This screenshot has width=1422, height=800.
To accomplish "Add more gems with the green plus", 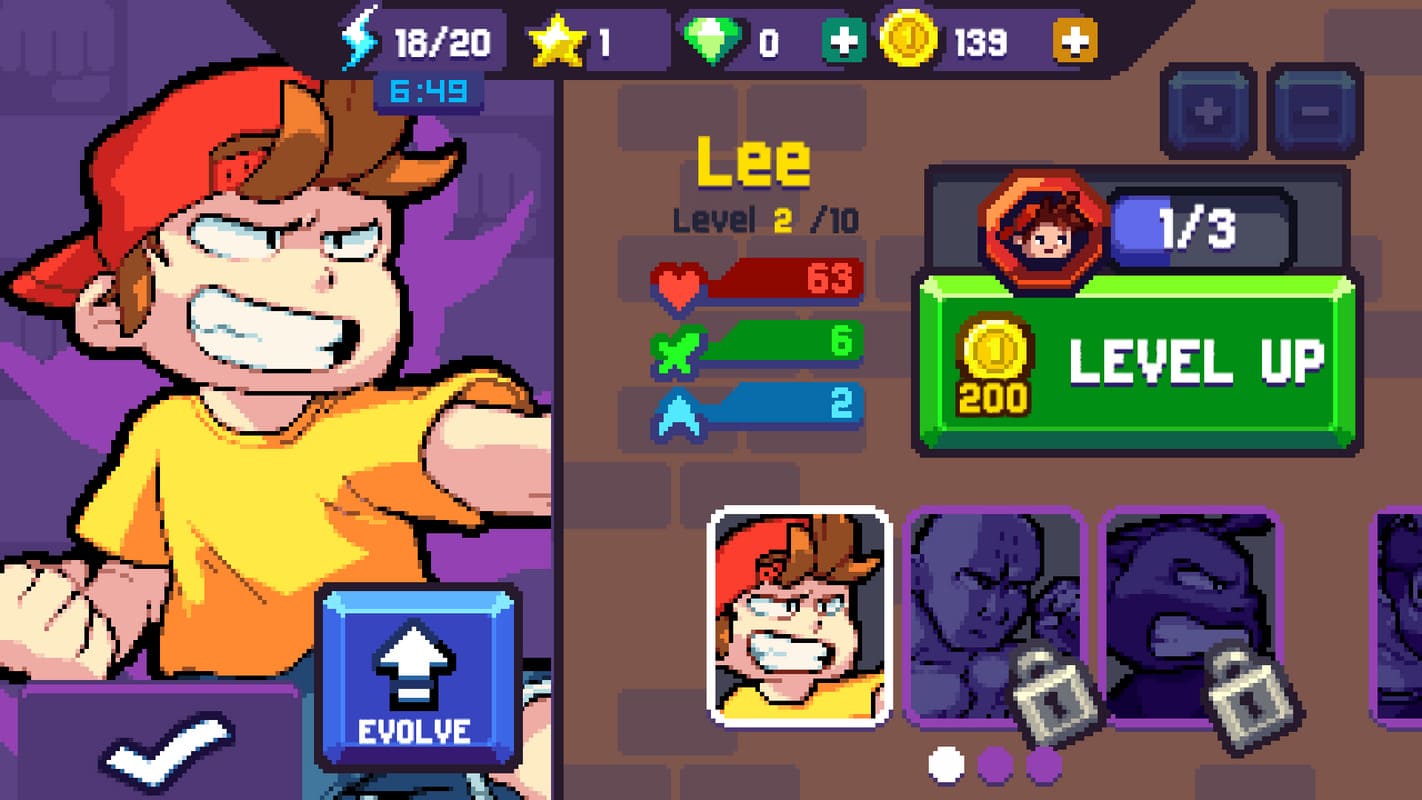I will 843,42.
